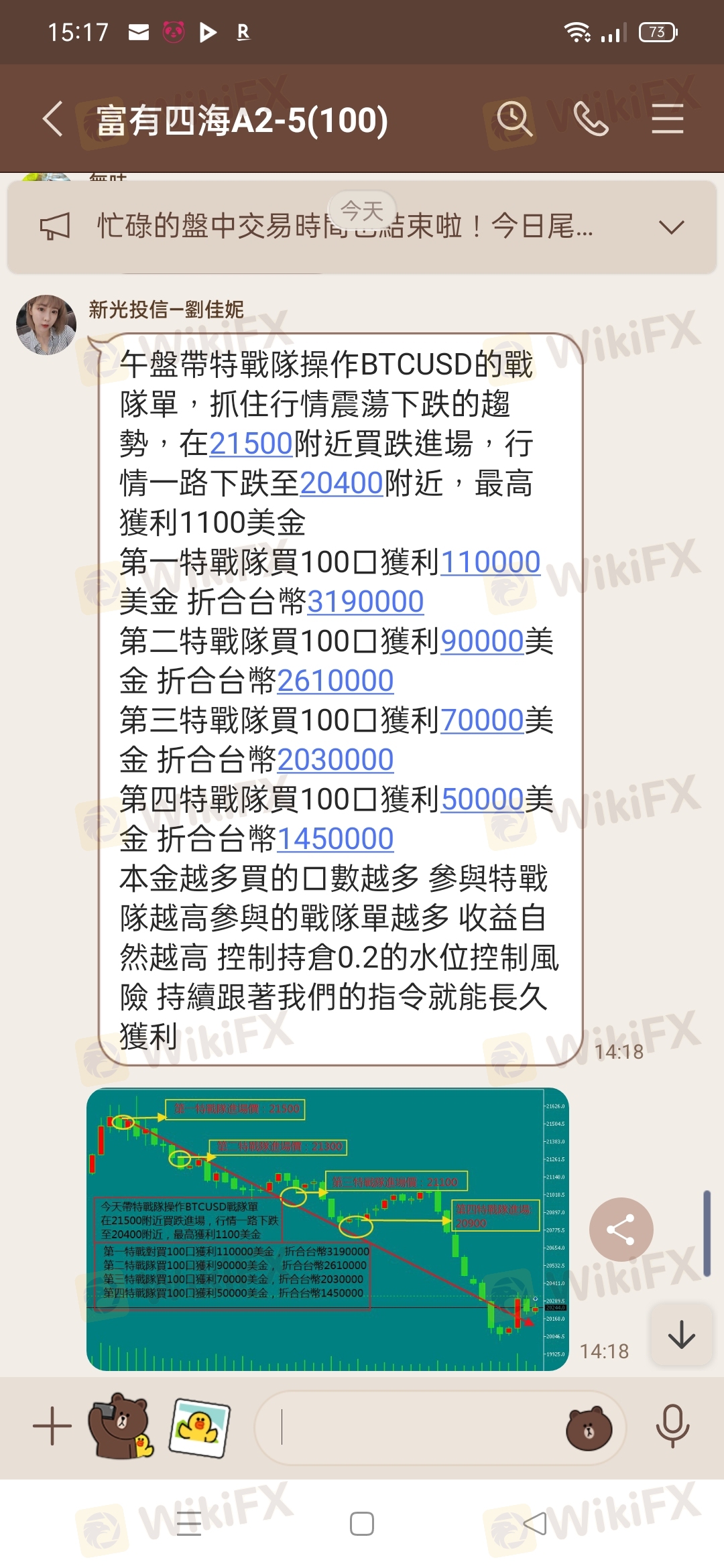The height and width of the screenshot is (1568, 724).
Task: Tap the 20400 link in message
Action: (341, 483)
